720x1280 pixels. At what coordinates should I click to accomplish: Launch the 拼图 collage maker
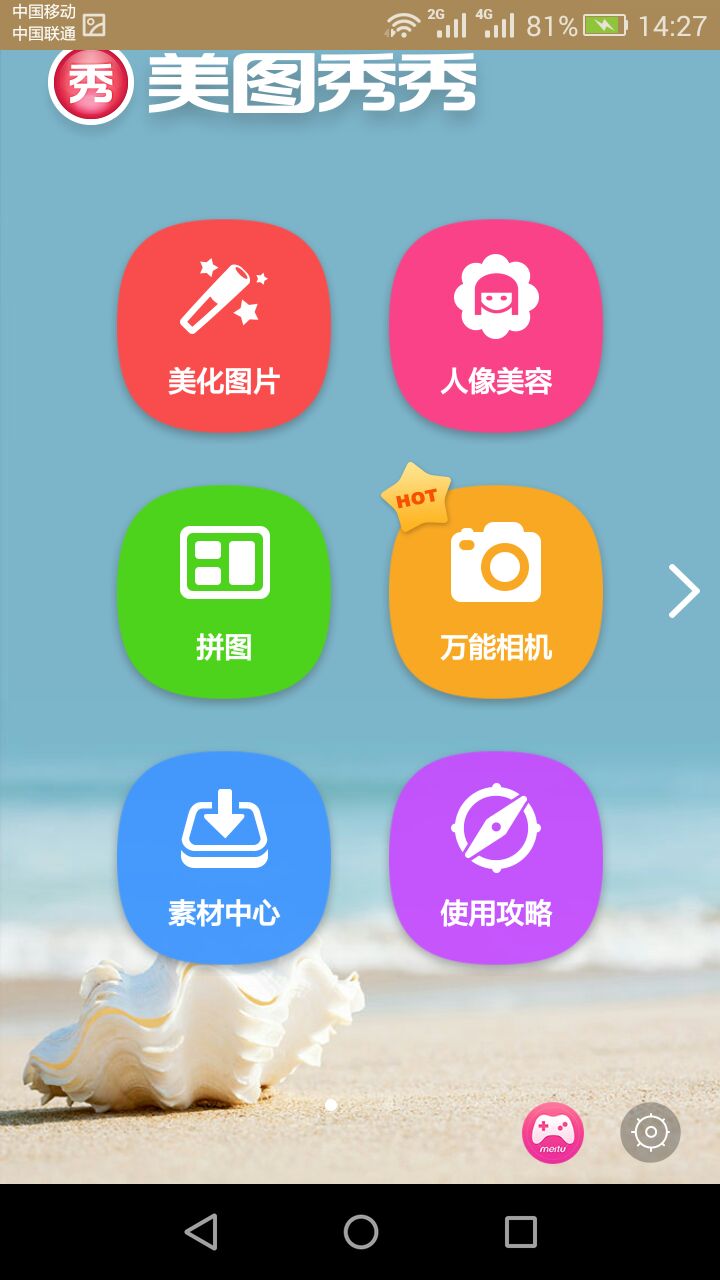point(224,592)
